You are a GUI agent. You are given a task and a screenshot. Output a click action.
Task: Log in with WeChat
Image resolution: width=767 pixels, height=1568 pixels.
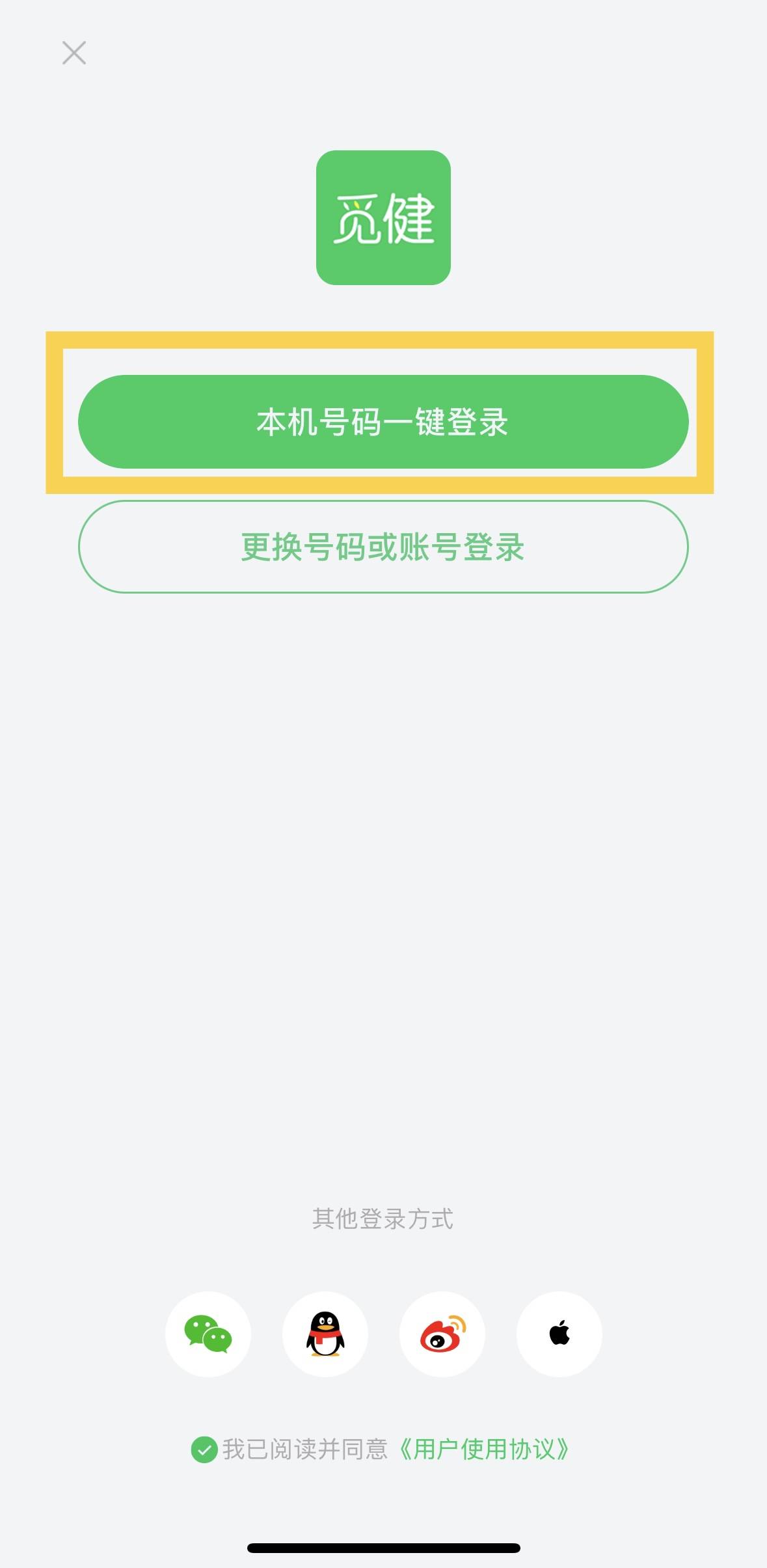pos(208,1334)
